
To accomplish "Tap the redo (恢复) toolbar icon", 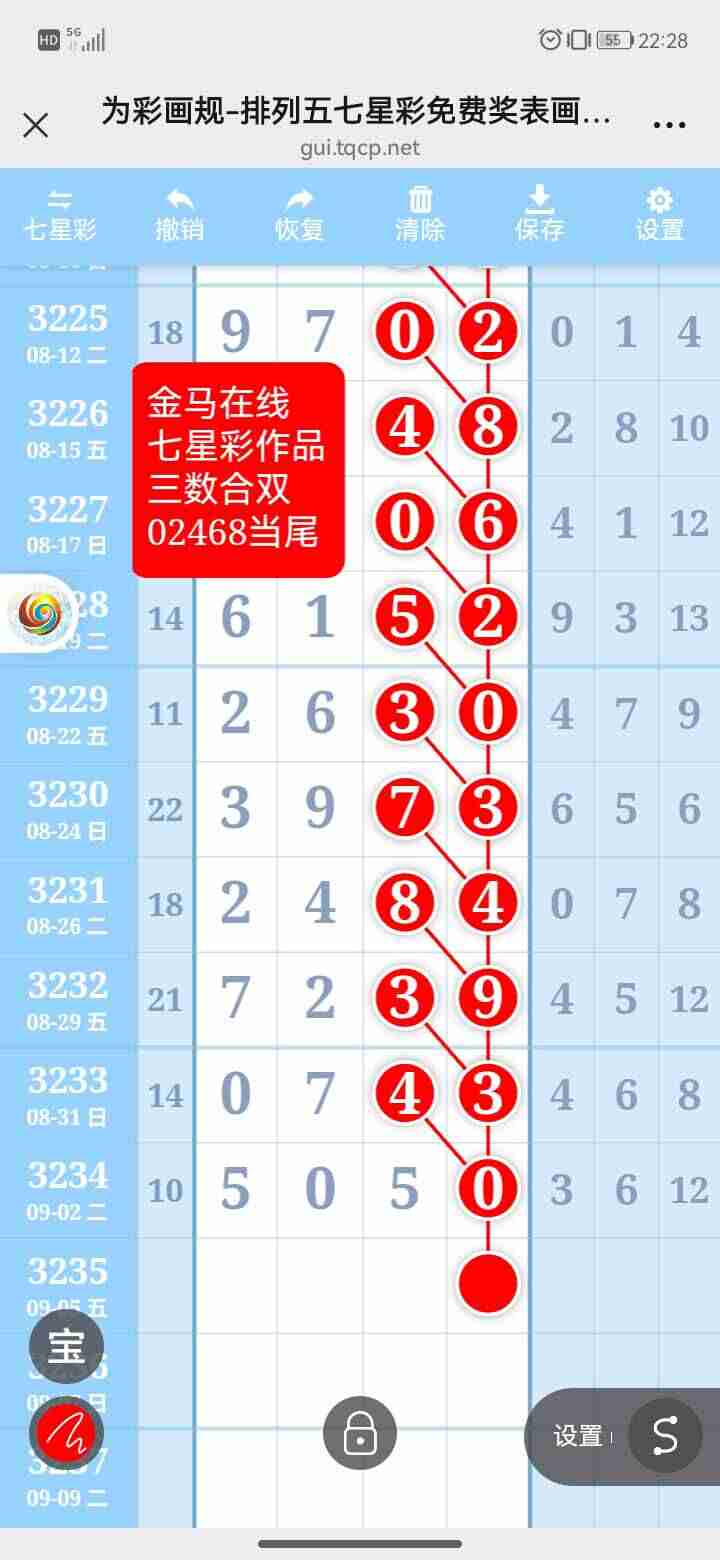I will pyautogui.click(x=299, y=213).
